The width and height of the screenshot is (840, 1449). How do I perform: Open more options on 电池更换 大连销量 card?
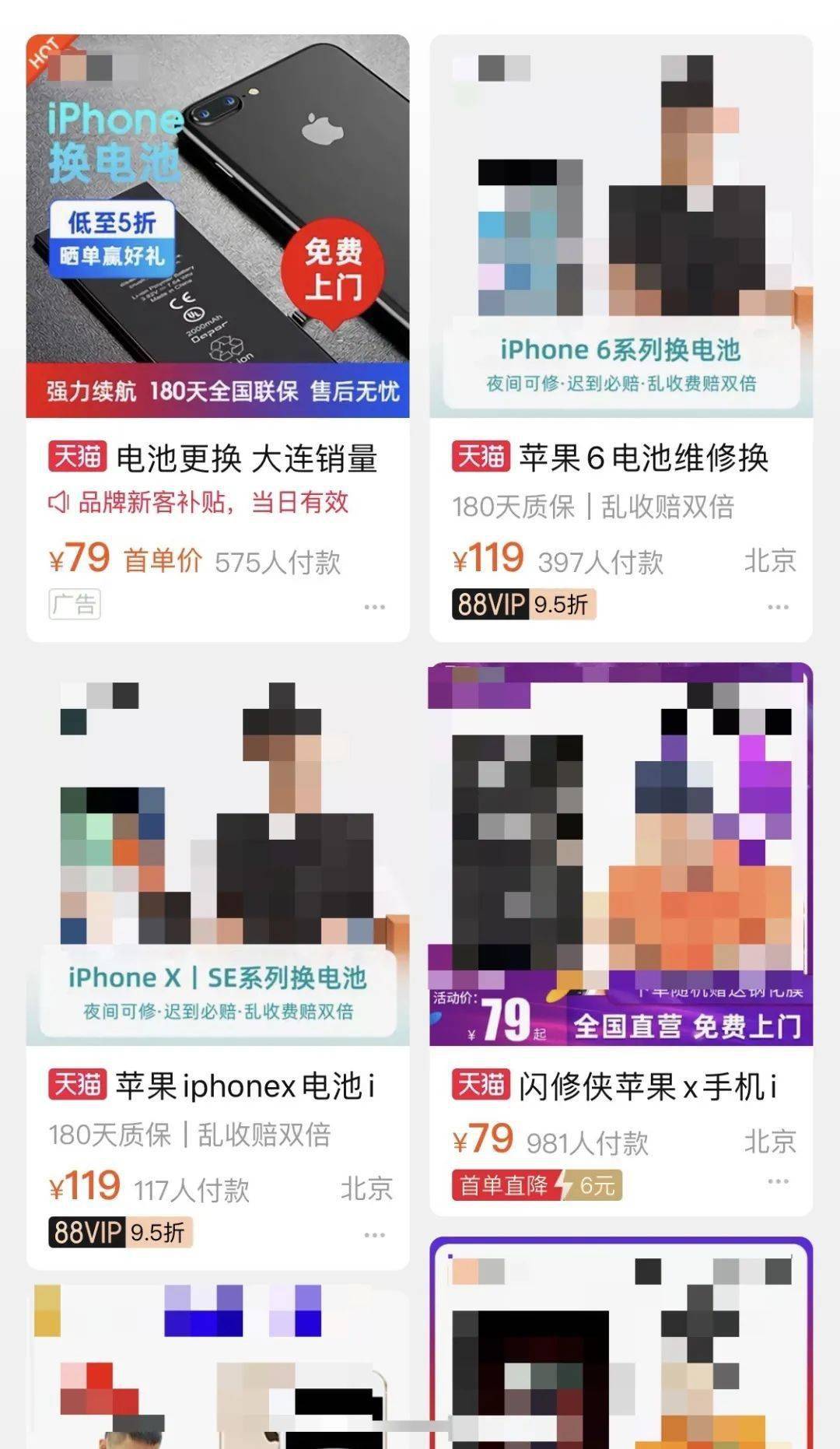374,606
